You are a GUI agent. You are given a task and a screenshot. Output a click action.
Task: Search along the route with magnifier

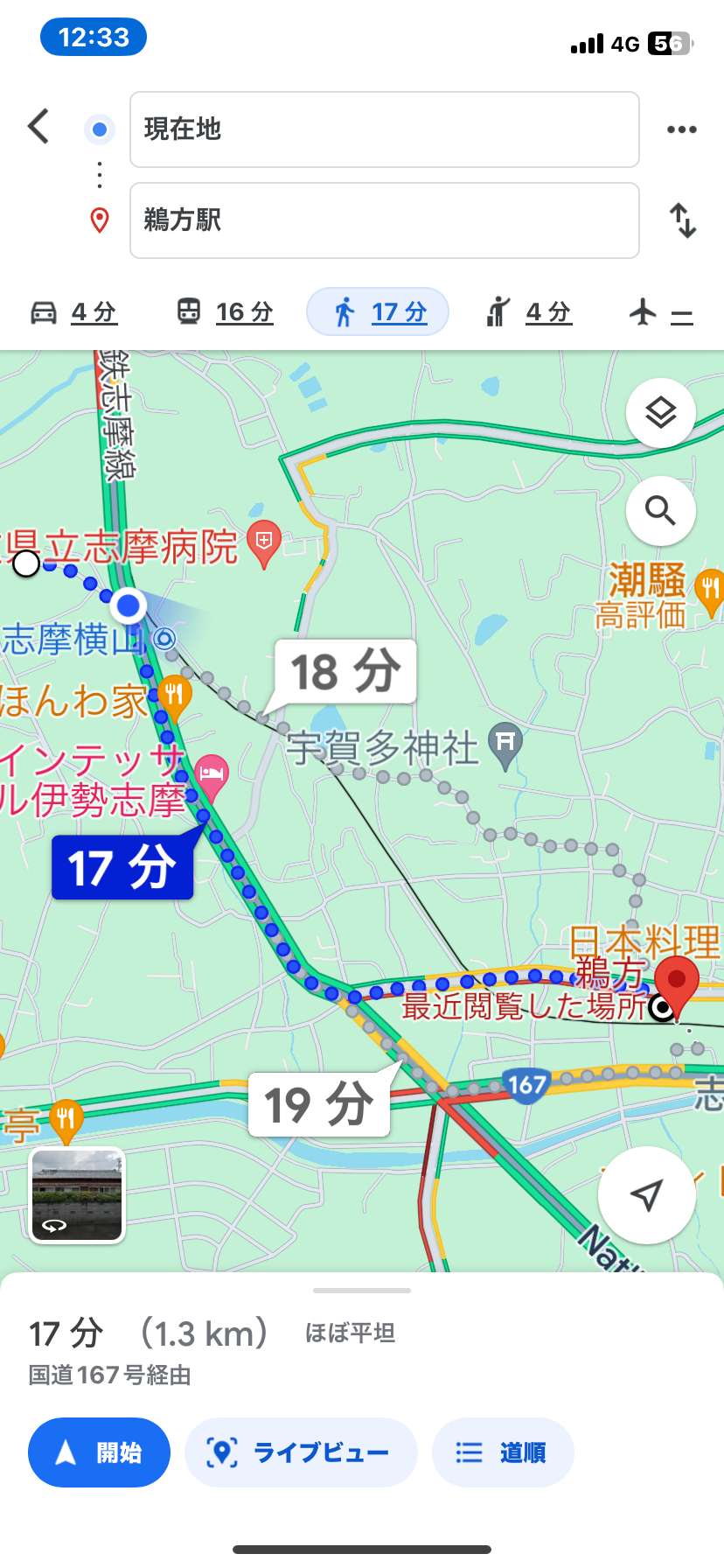[x=661, y=511]
